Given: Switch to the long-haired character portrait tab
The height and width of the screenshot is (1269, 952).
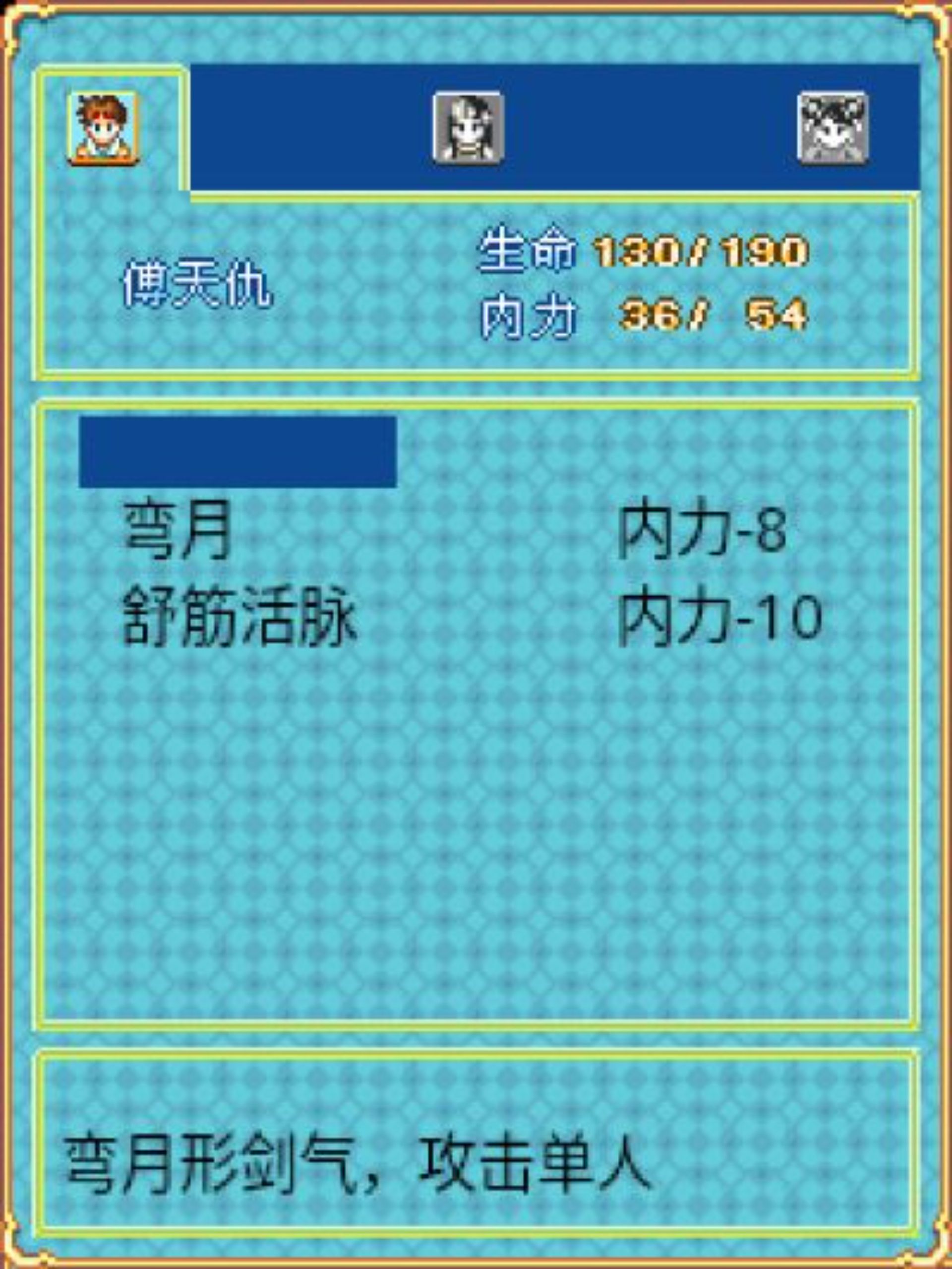Looking at the screenshot, I should pos(468,128).
